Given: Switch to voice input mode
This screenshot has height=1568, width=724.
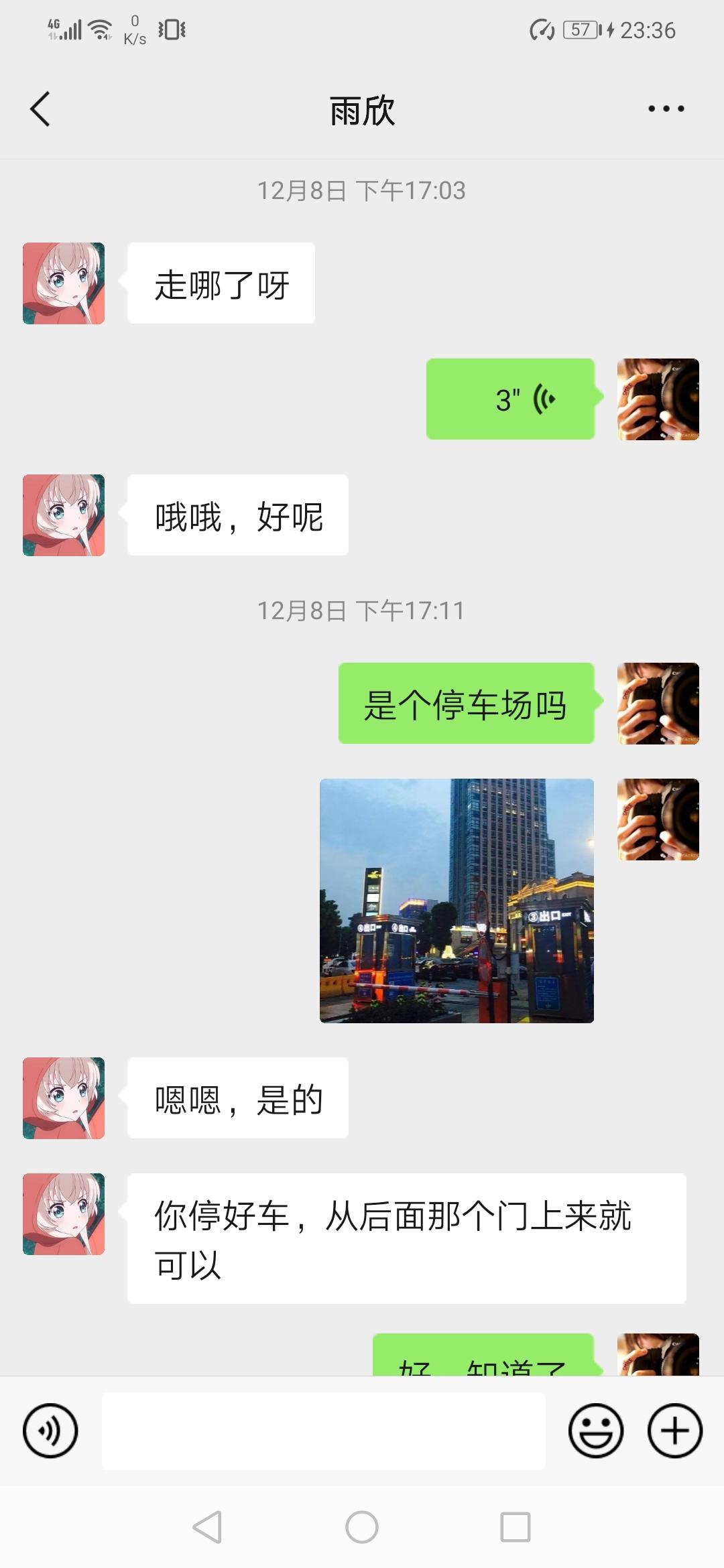Looking at the screenshot, I should tap(50, 1431).
